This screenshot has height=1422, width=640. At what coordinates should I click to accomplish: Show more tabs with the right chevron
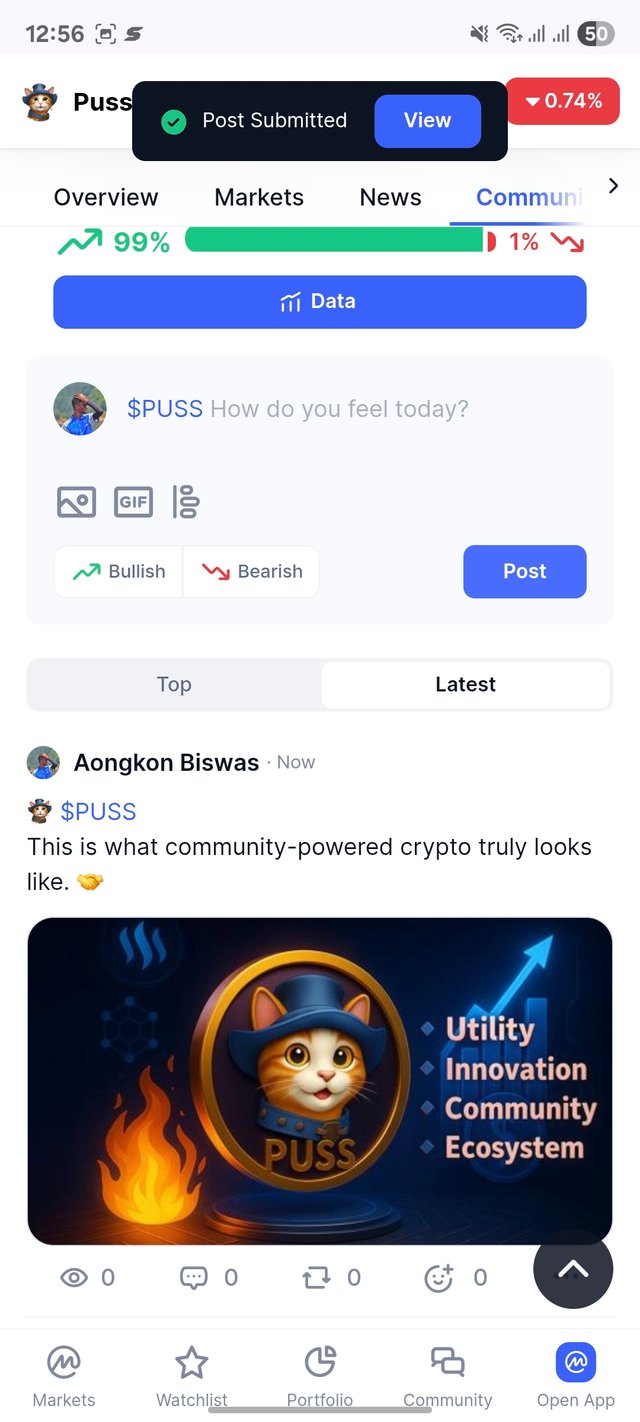[613, 186]
